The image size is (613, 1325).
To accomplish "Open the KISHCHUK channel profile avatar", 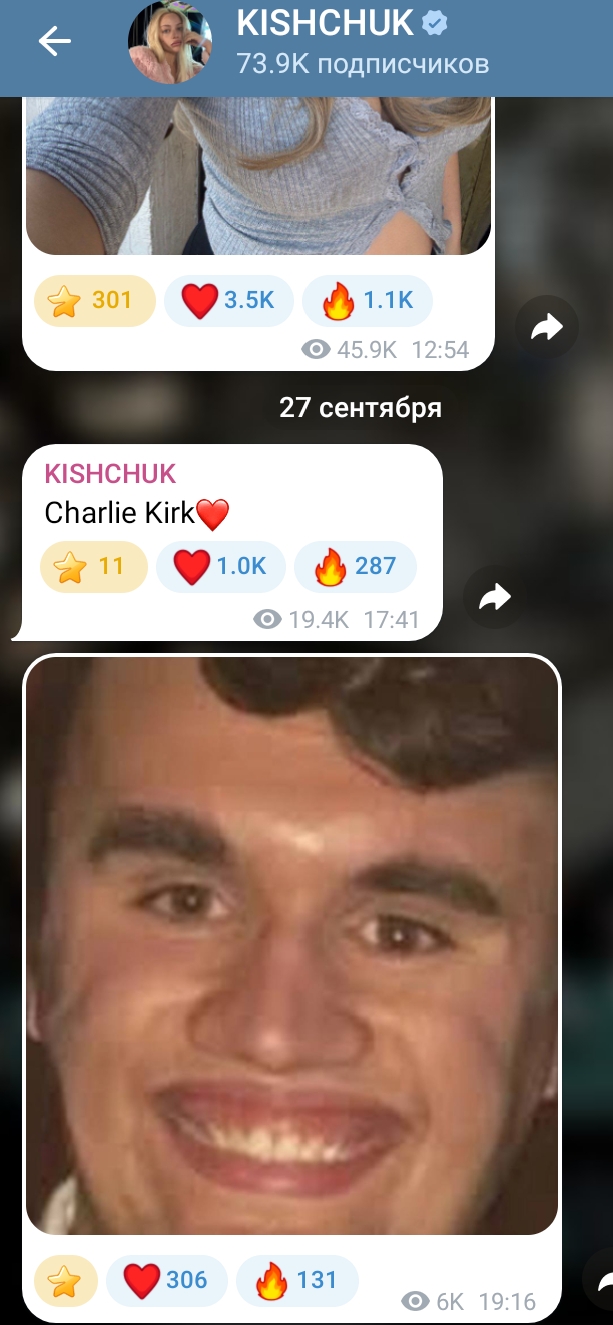I will point(170,42).
